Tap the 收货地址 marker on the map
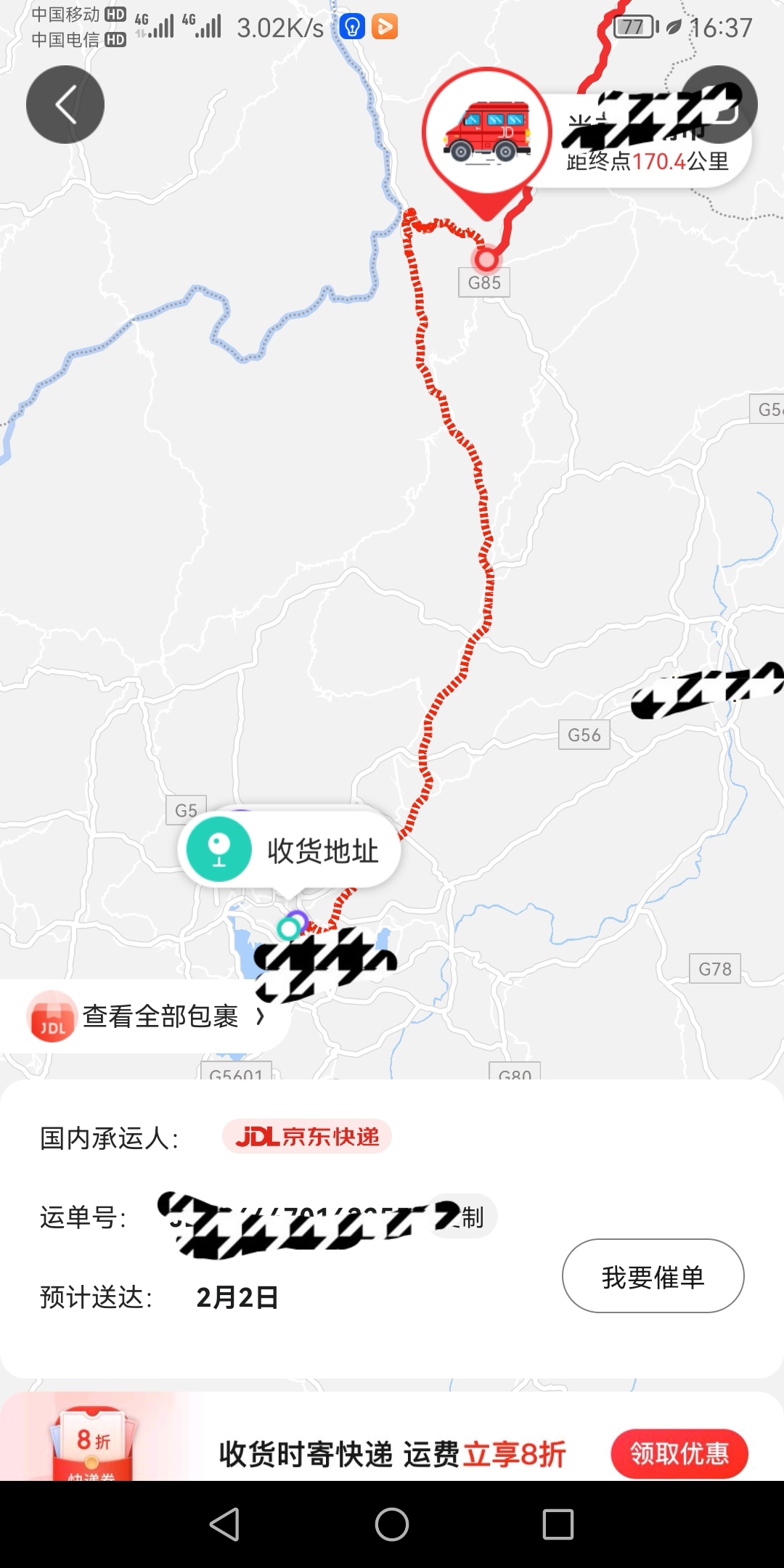 289,849
